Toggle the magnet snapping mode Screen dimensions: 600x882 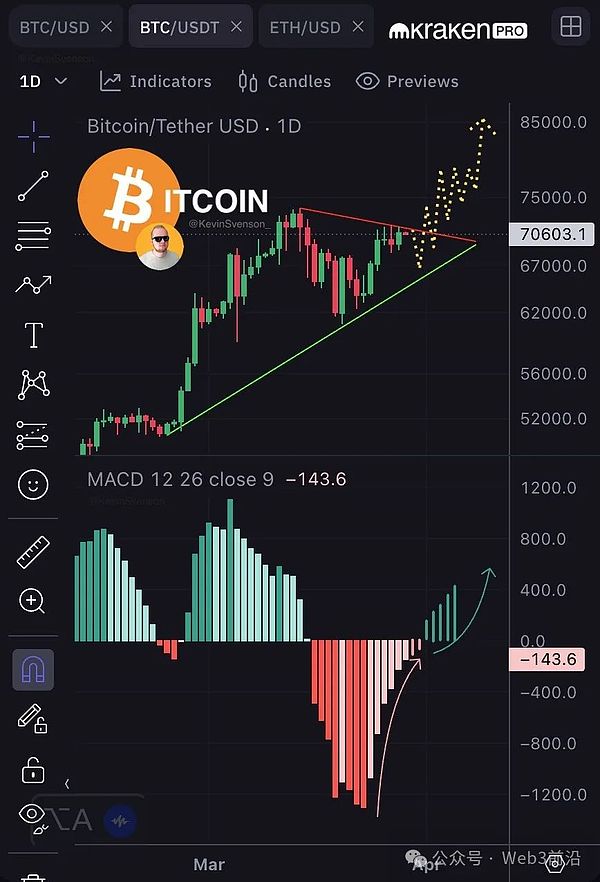(33, 668)
